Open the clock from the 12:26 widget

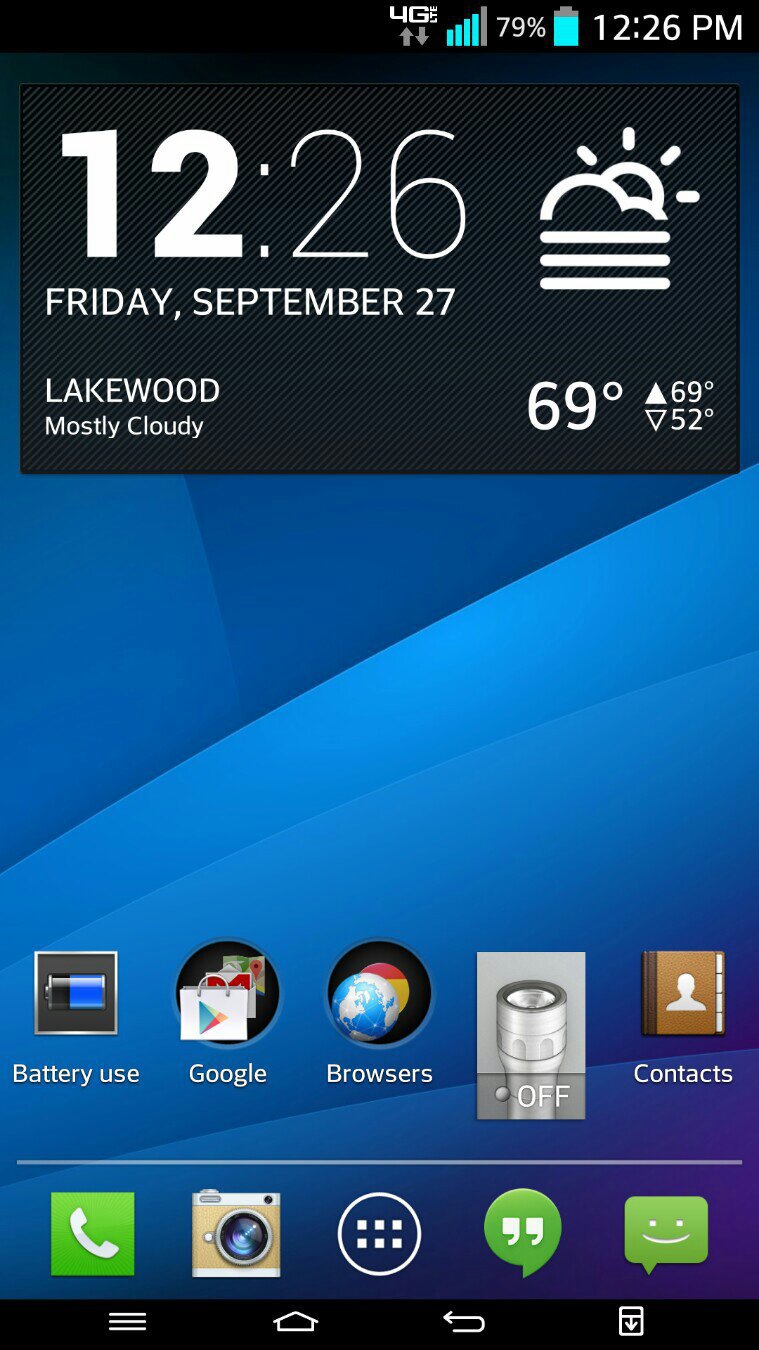262,195
